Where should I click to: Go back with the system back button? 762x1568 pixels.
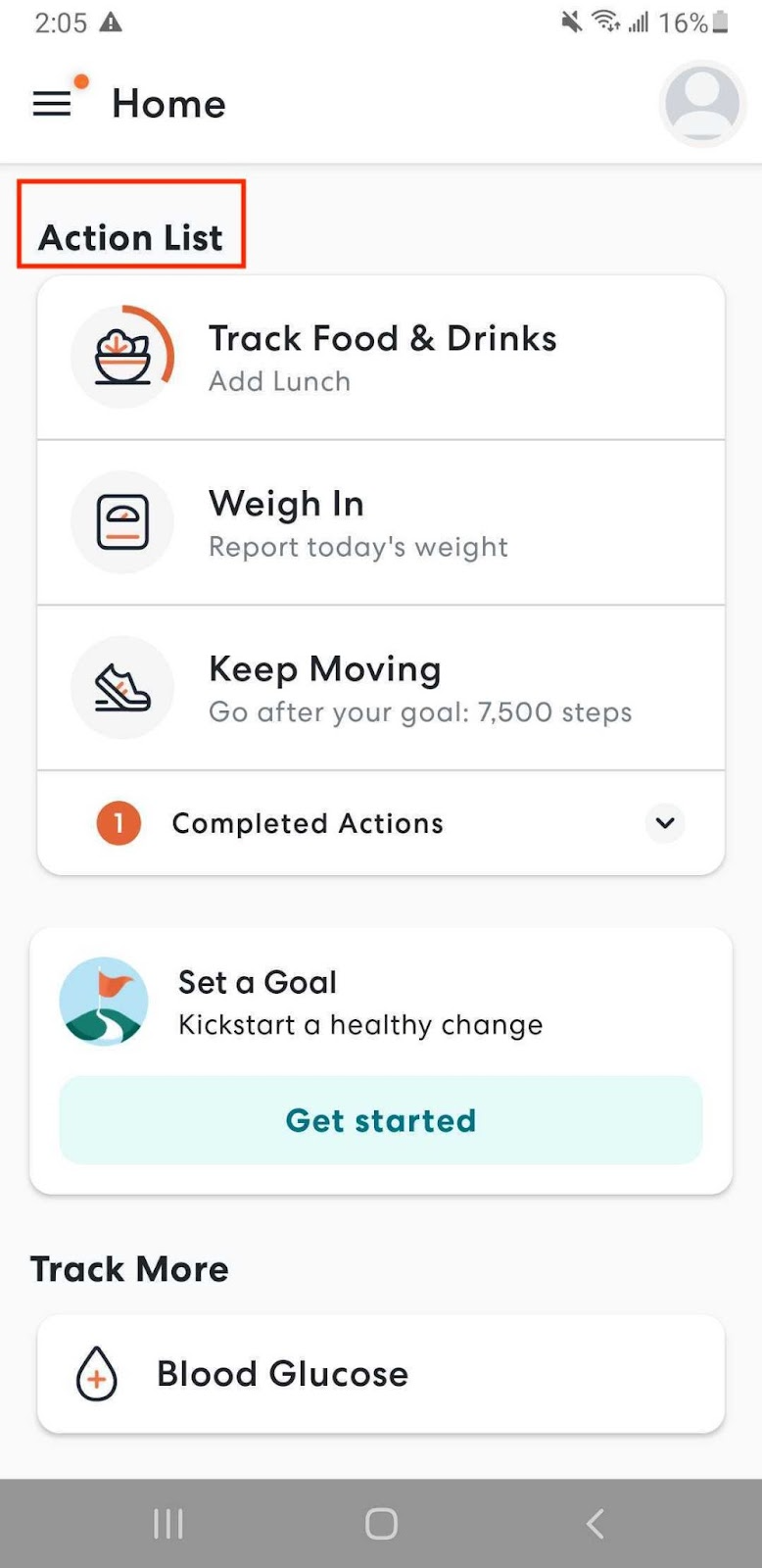(x=595, y=1524)
